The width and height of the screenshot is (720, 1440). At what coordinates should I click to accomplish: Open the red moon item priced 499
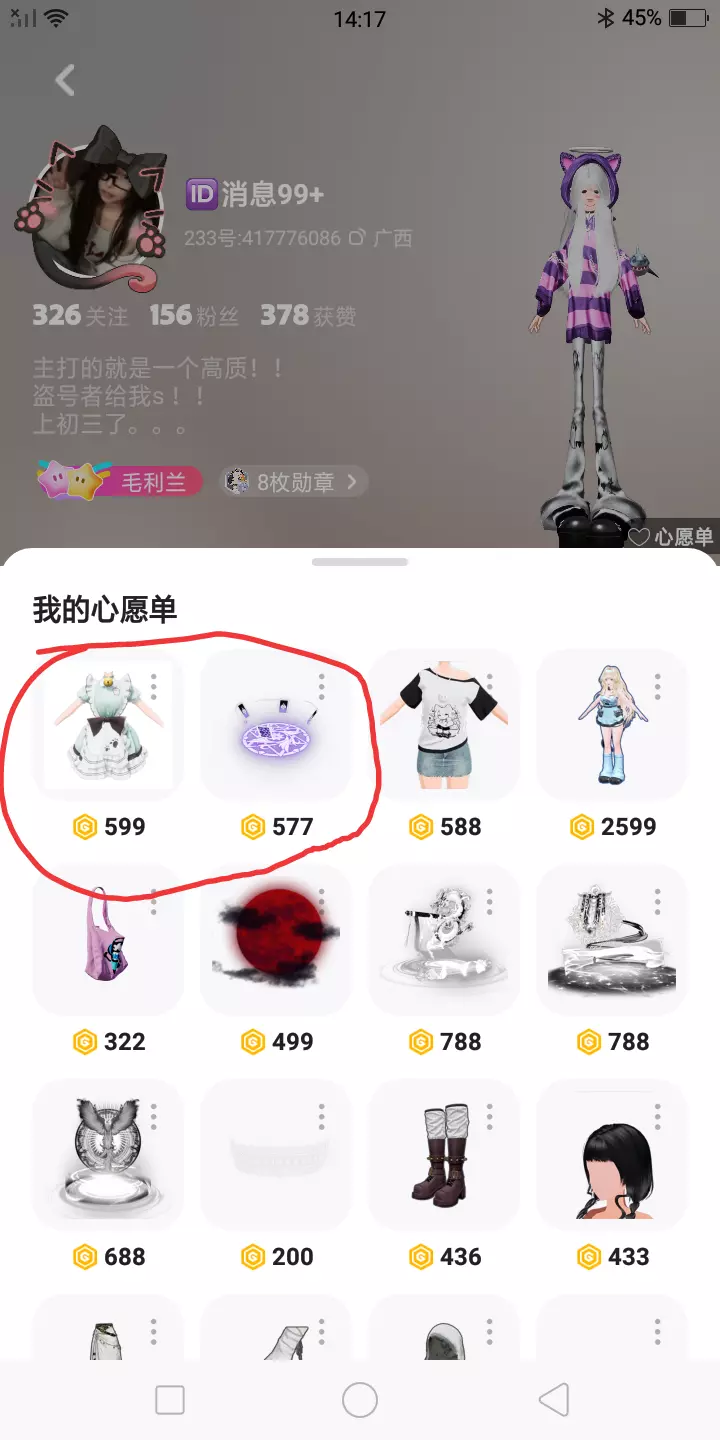coord(276,939)
